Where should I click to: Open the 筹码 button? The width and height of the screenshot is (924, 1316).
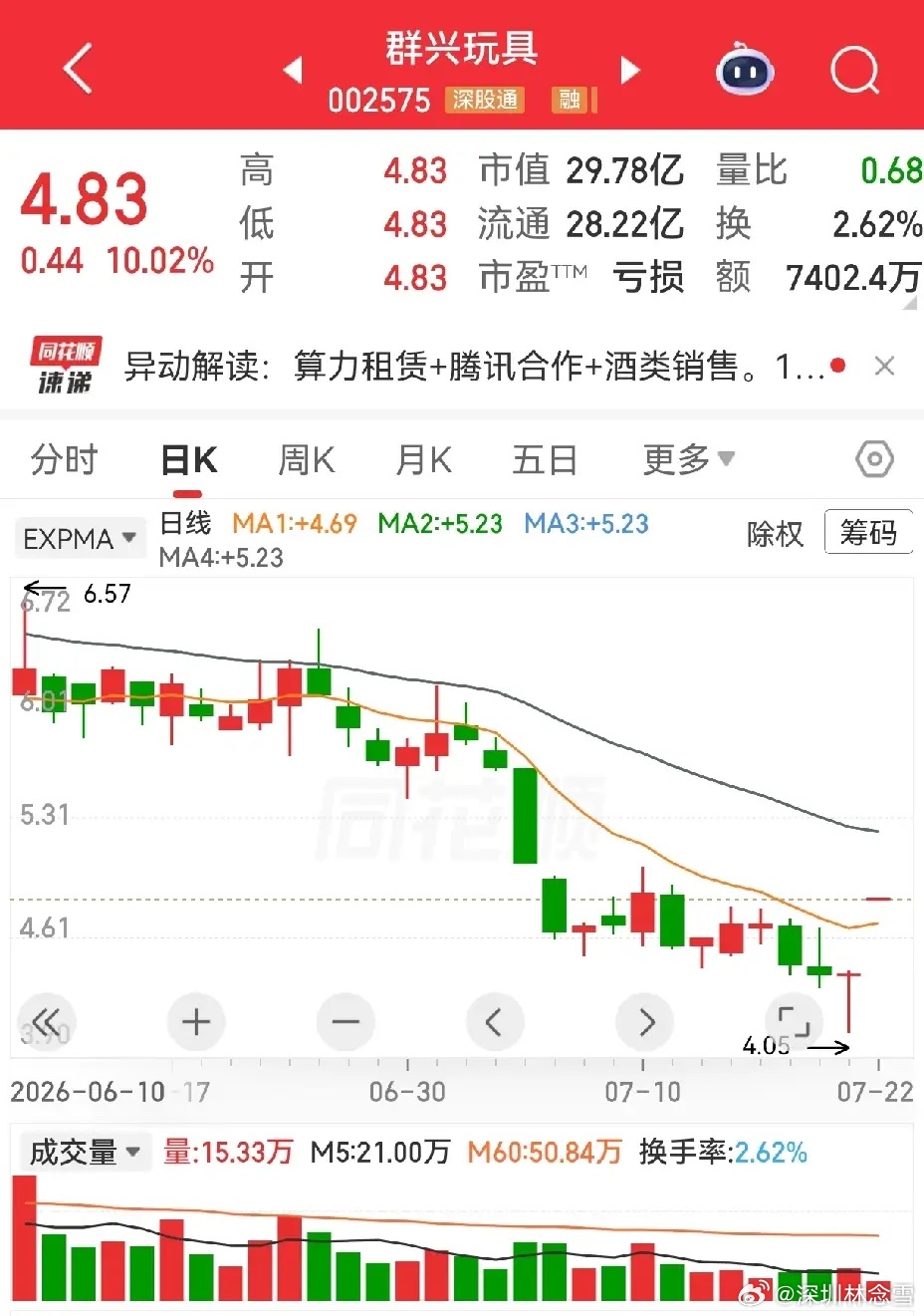point(868,533)
